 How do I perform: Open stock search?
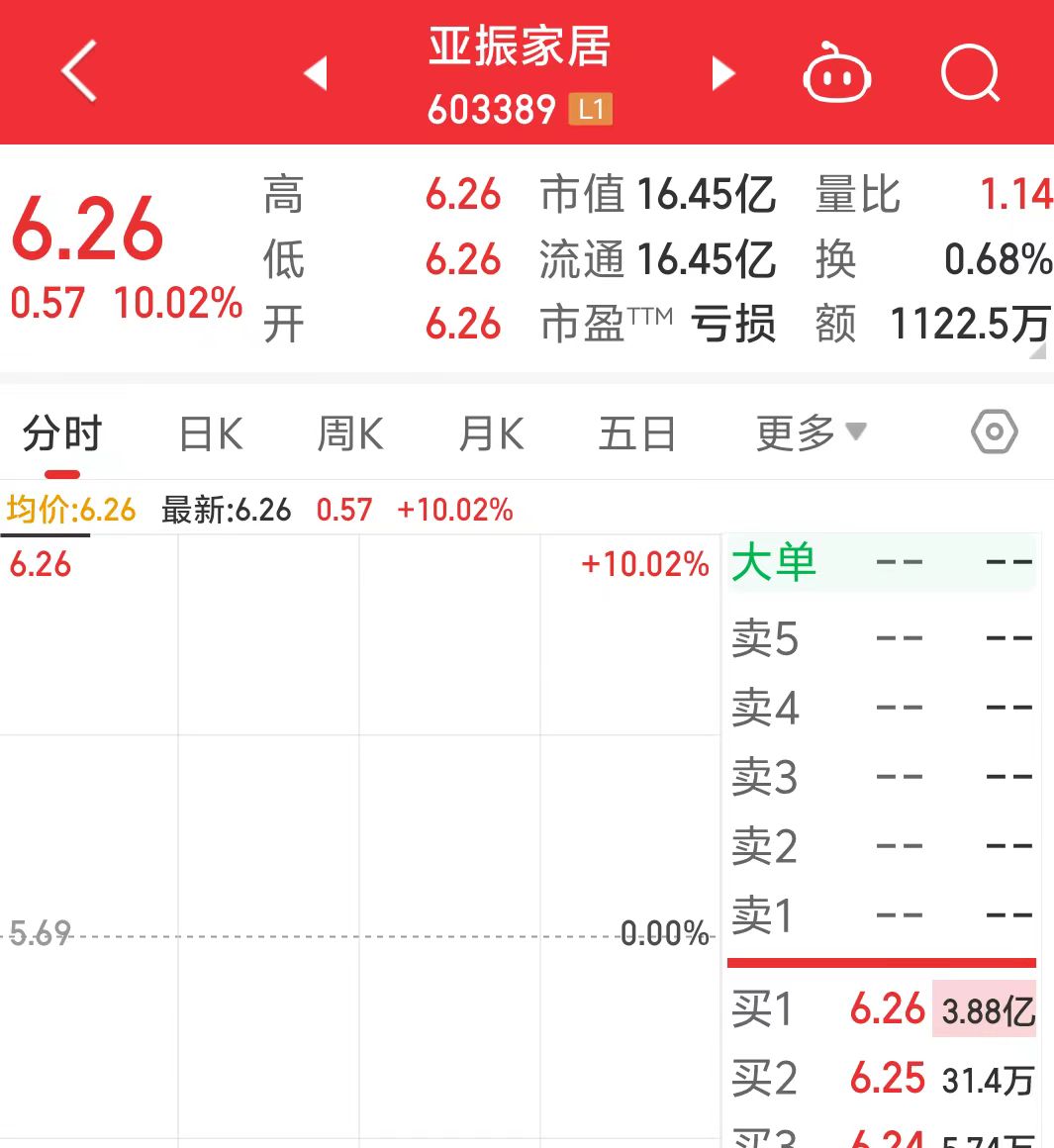pos(970,72)
